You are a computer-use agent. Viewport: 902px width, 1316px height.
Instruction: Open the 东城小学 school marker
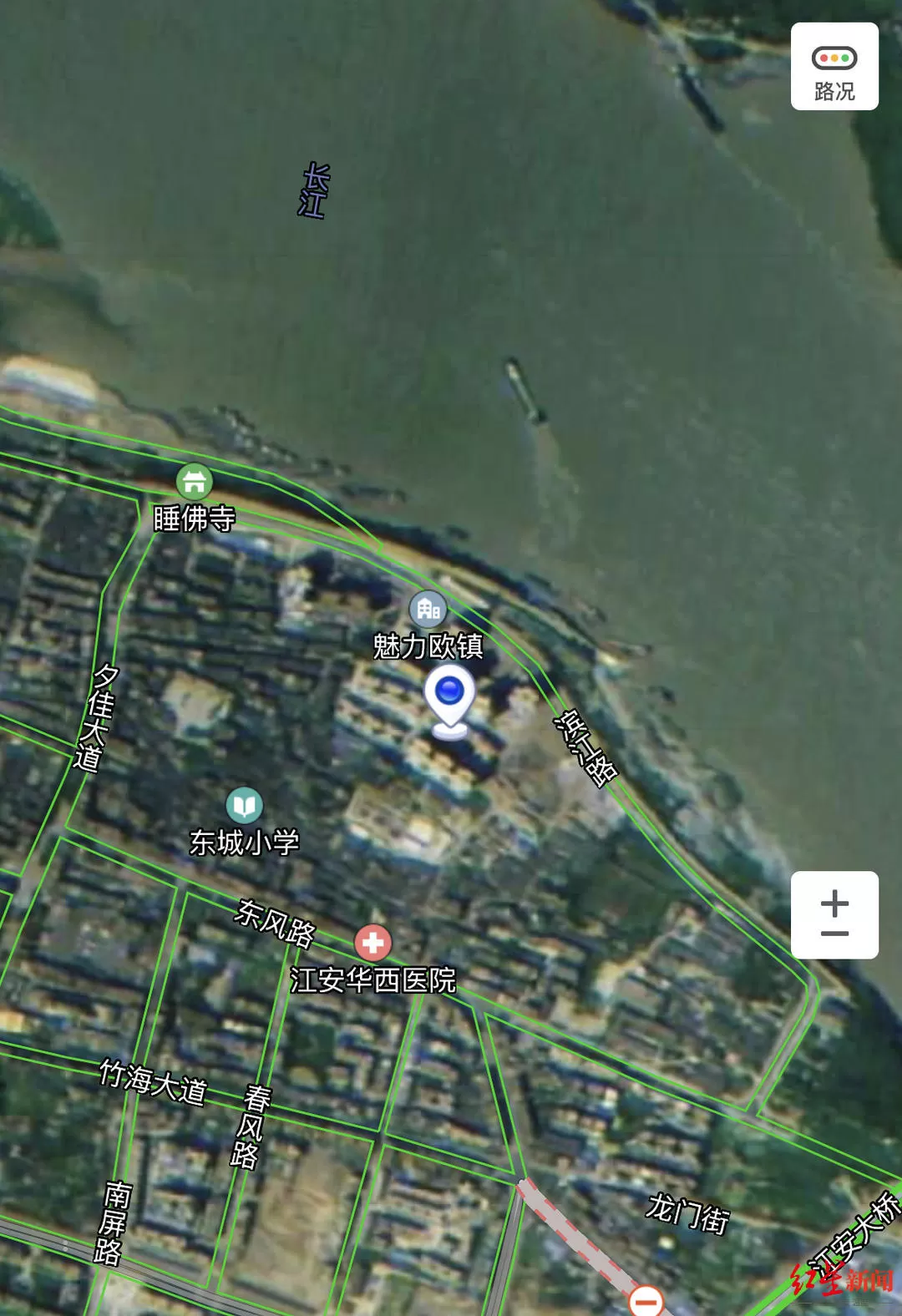(x=244, y=806)
